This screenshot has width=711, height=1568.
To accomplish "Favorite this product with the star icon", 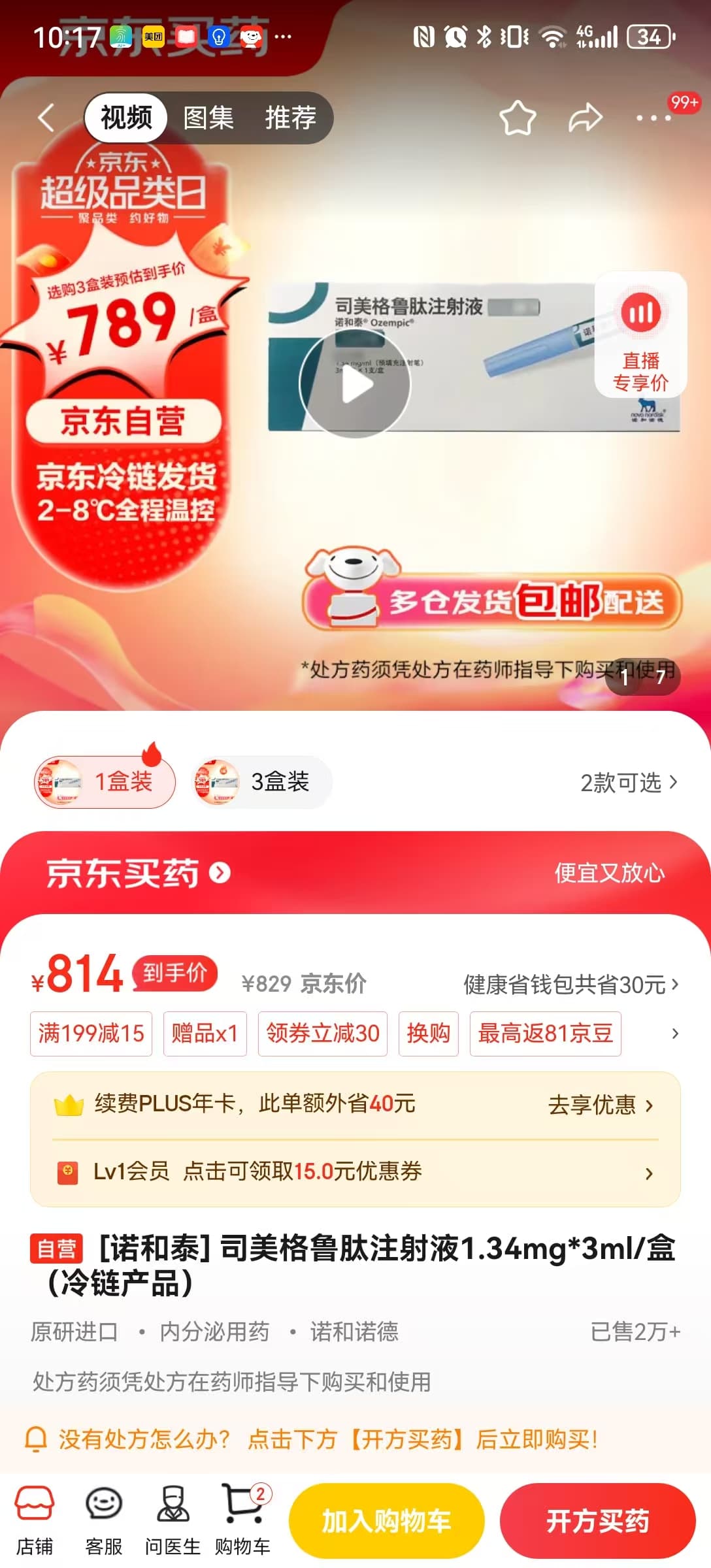I will coord(518,118).
